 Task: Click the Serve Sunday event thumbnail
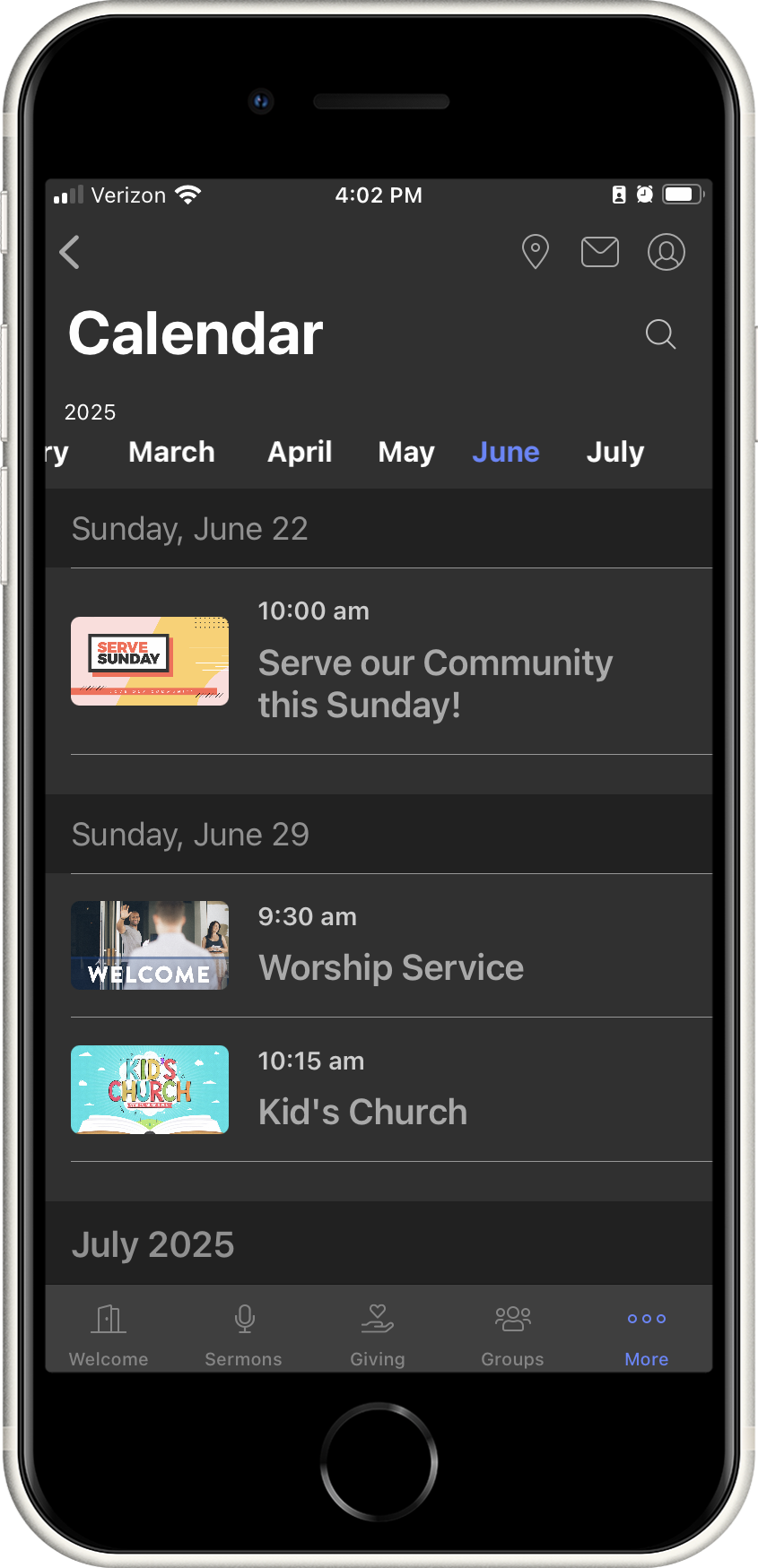[x=150, y=662]
